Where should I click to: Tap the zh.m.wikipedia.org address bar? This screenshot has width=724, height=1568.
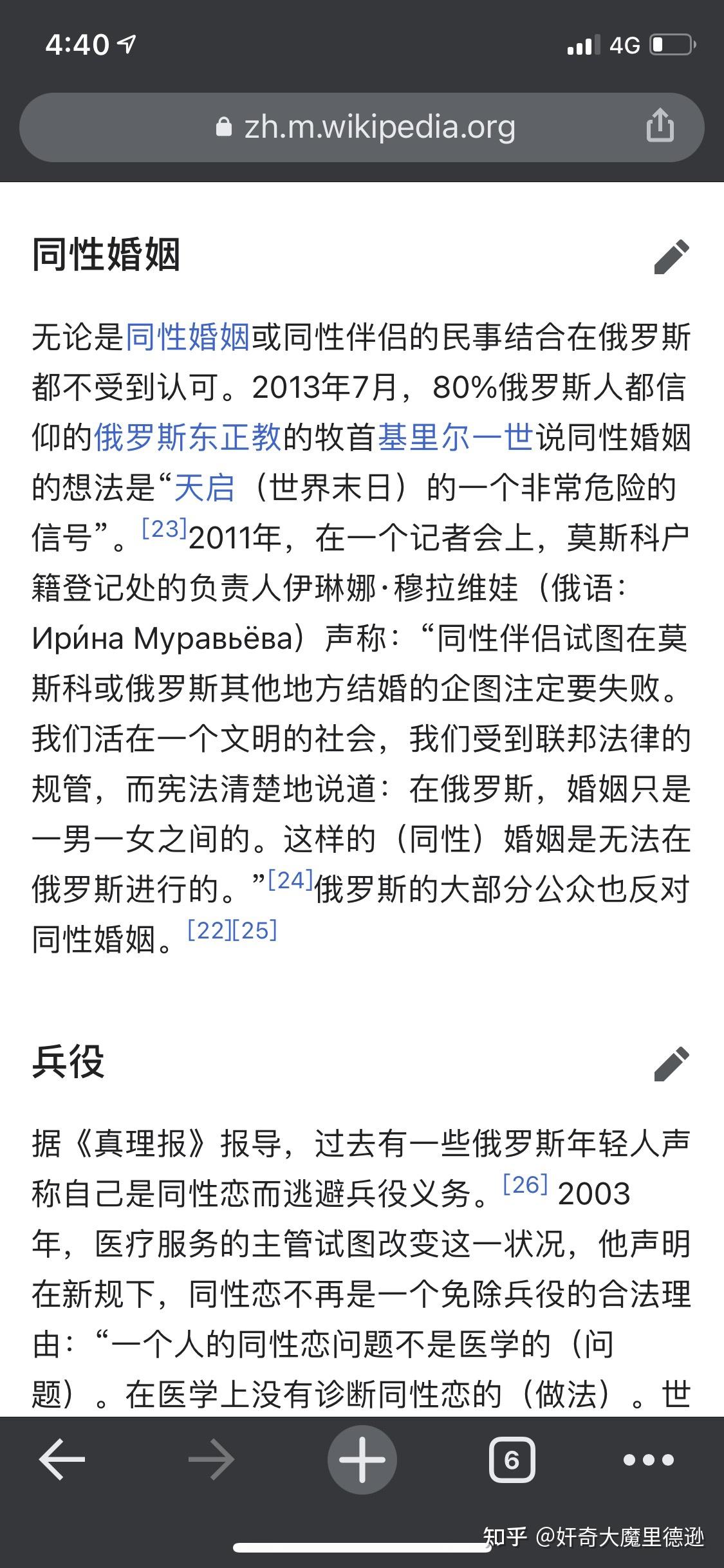tap(362, 127)
